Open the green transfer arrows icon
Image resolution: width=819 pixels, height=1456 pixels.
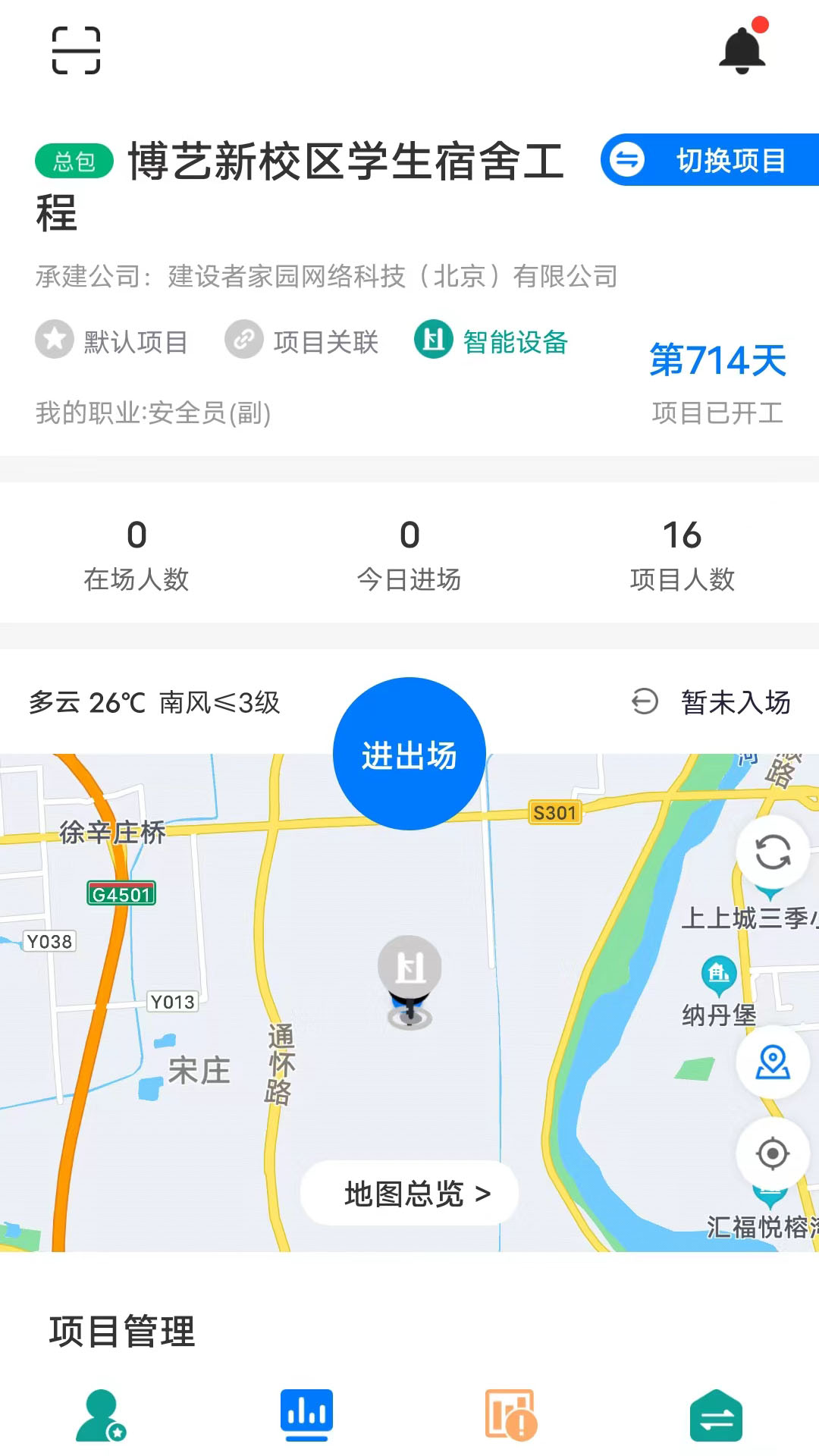pyautogui.click(x=716, y=1415)
